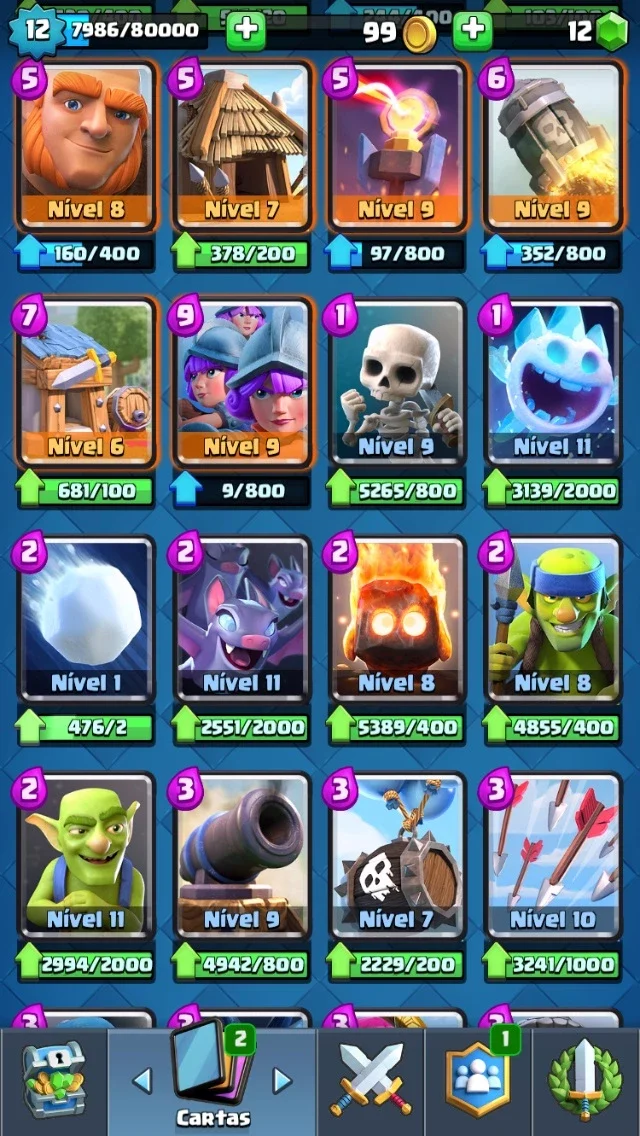Open the Skeletons card with 5265/800
640x1136 pixels.
(398, 383)
